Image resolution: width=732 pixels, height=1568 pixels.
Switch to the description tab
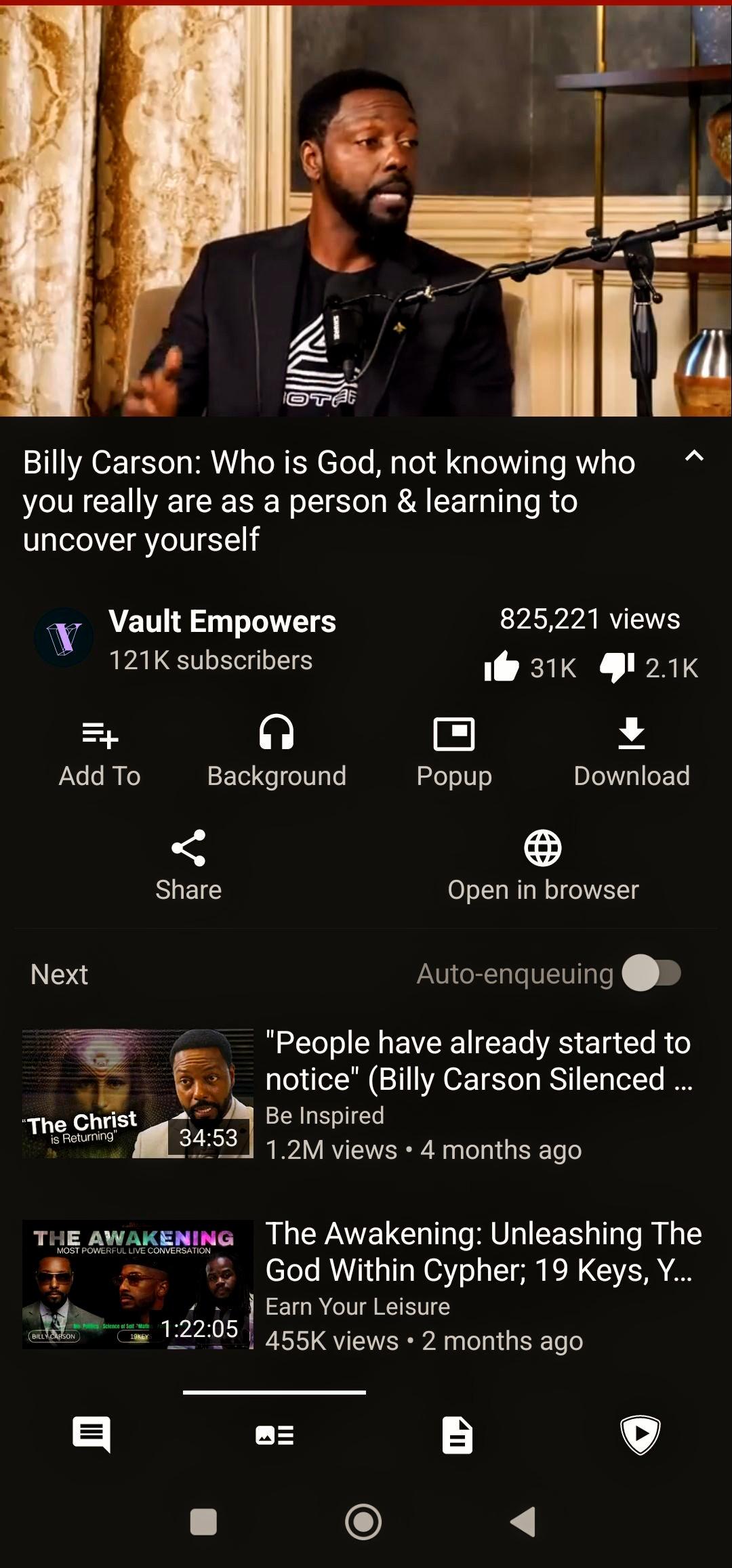pos(457,1435)
